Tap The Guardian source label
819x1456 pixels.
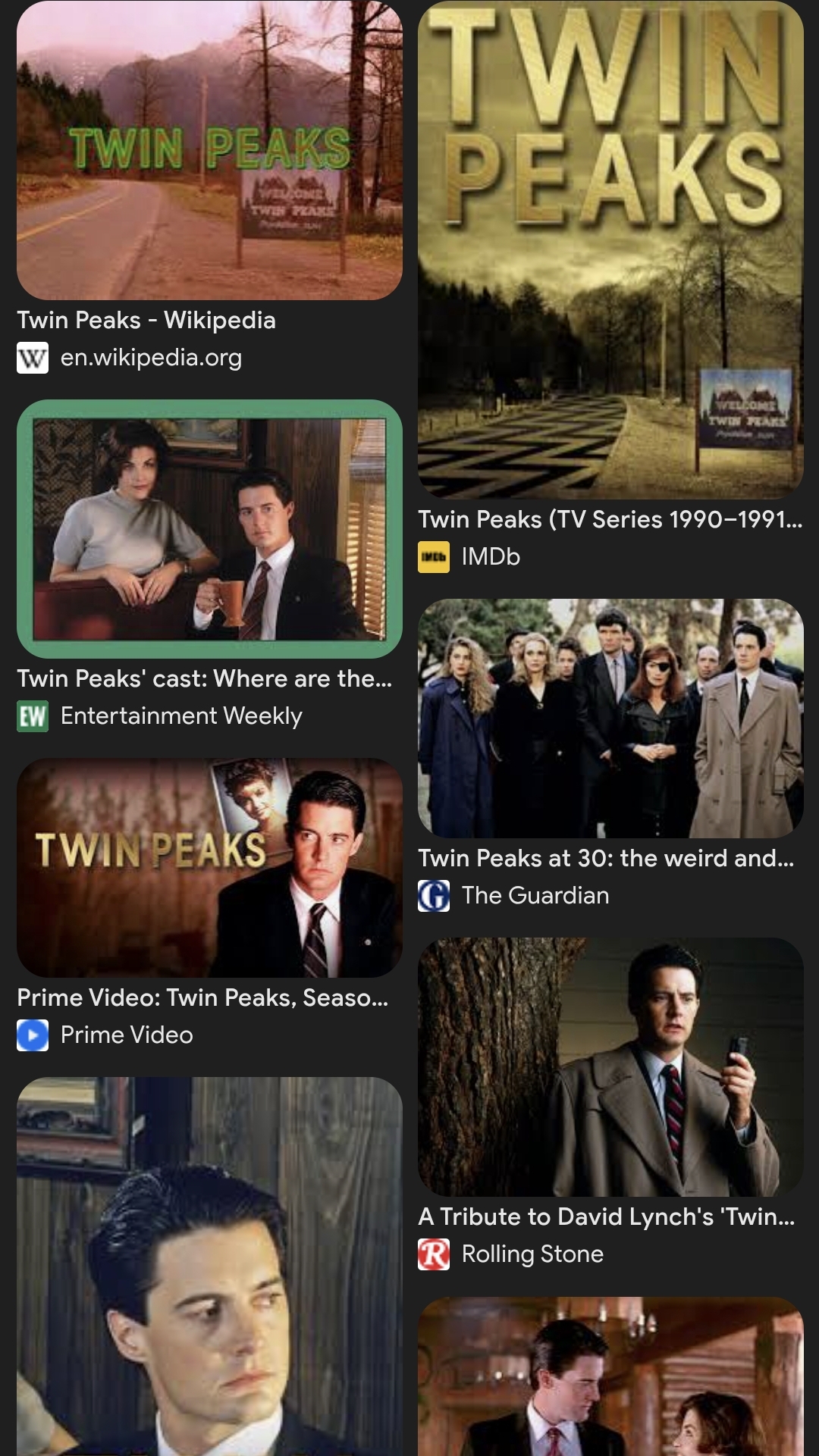535,896
